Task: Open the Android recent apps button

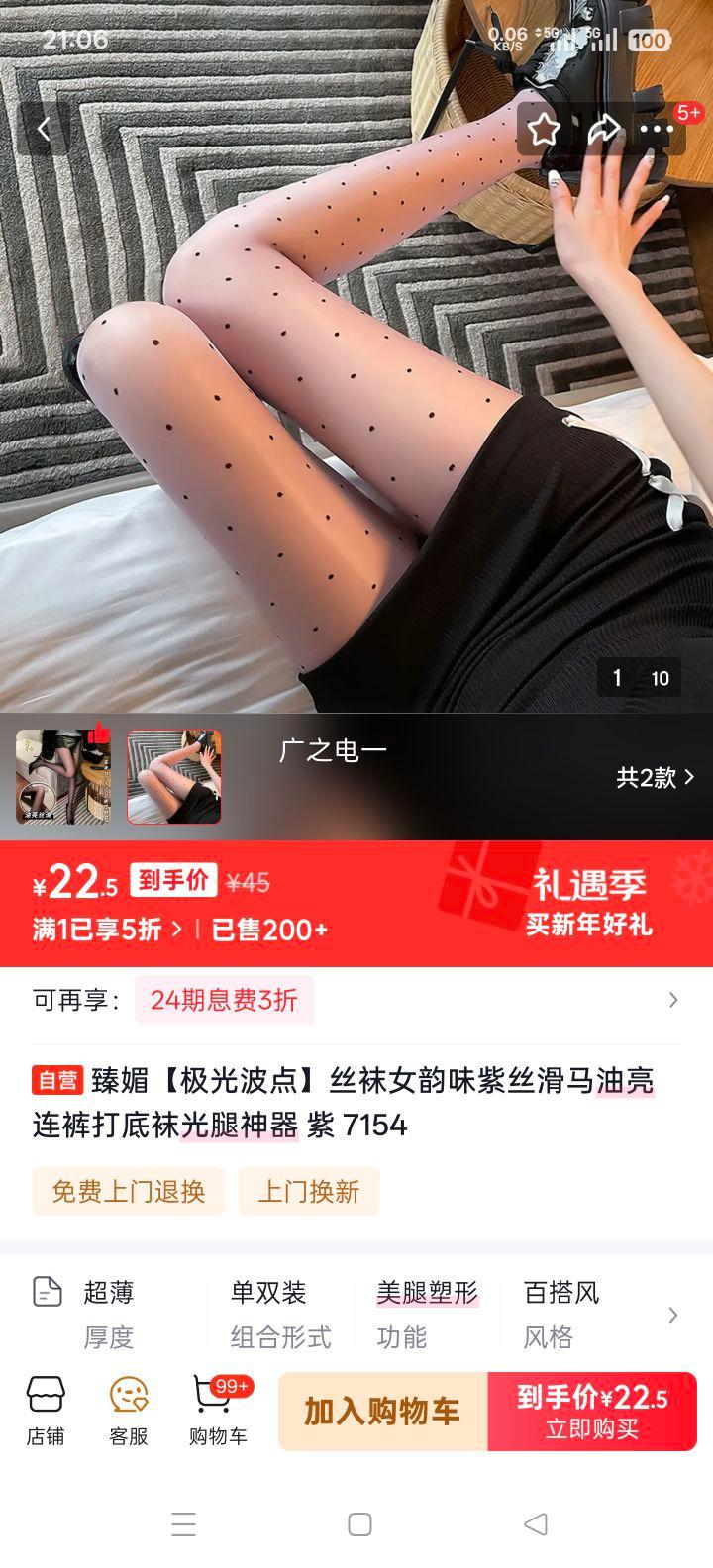Action: pyautogui.click(x=184, y=1524)
